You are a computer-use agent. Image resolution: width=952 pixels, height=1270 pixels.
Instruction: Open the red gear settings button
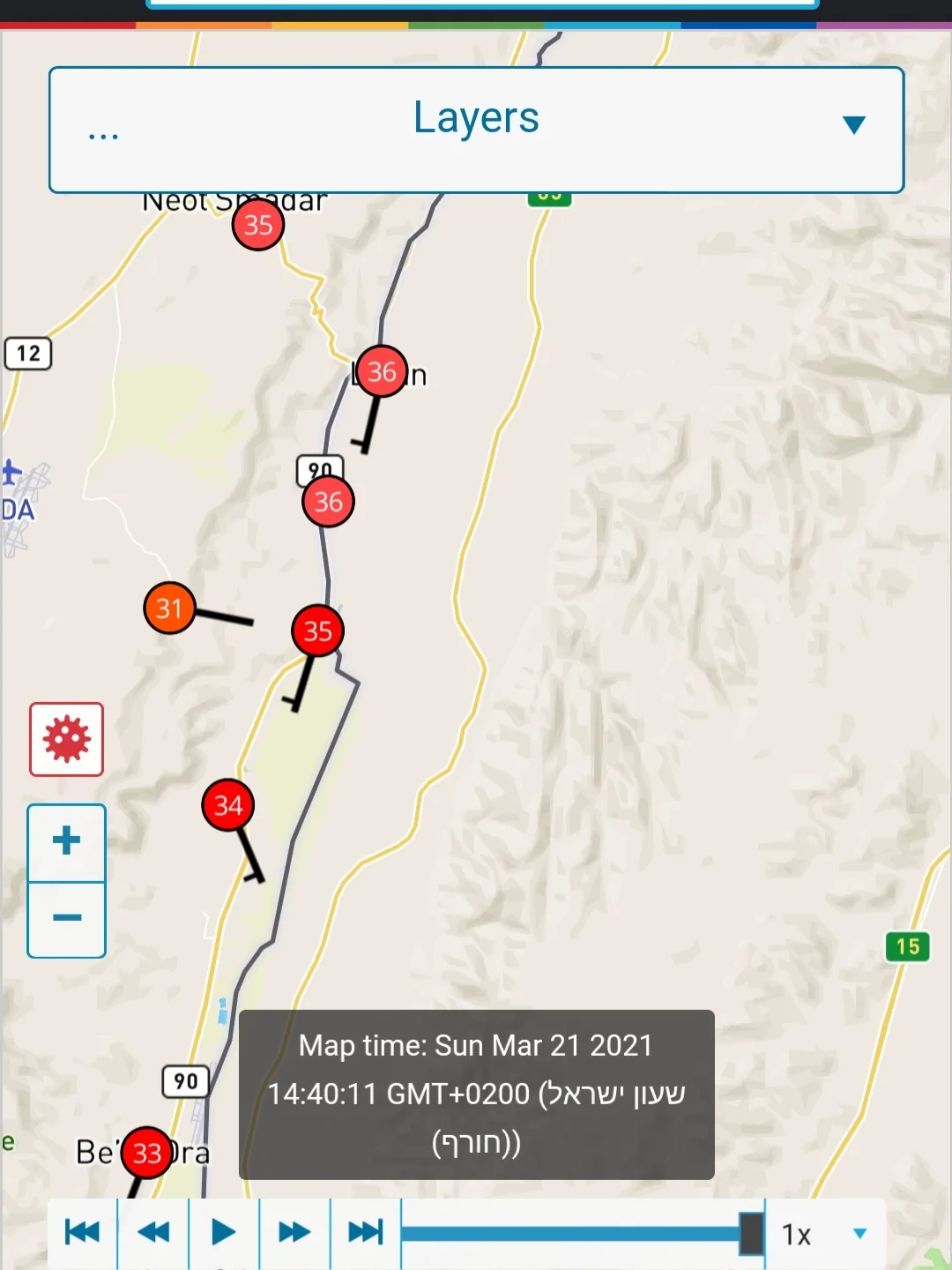tap(67, 739)
